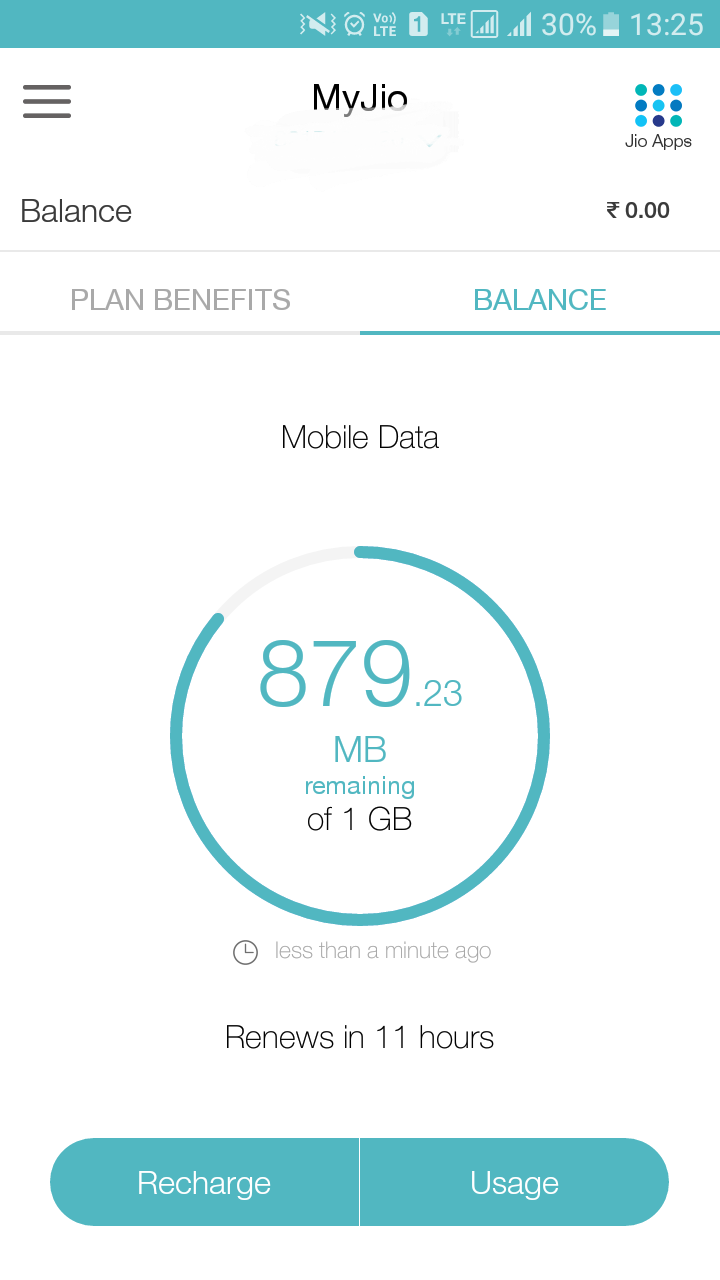
Task: View data Usage details
Action: [x=514, y=1183]
